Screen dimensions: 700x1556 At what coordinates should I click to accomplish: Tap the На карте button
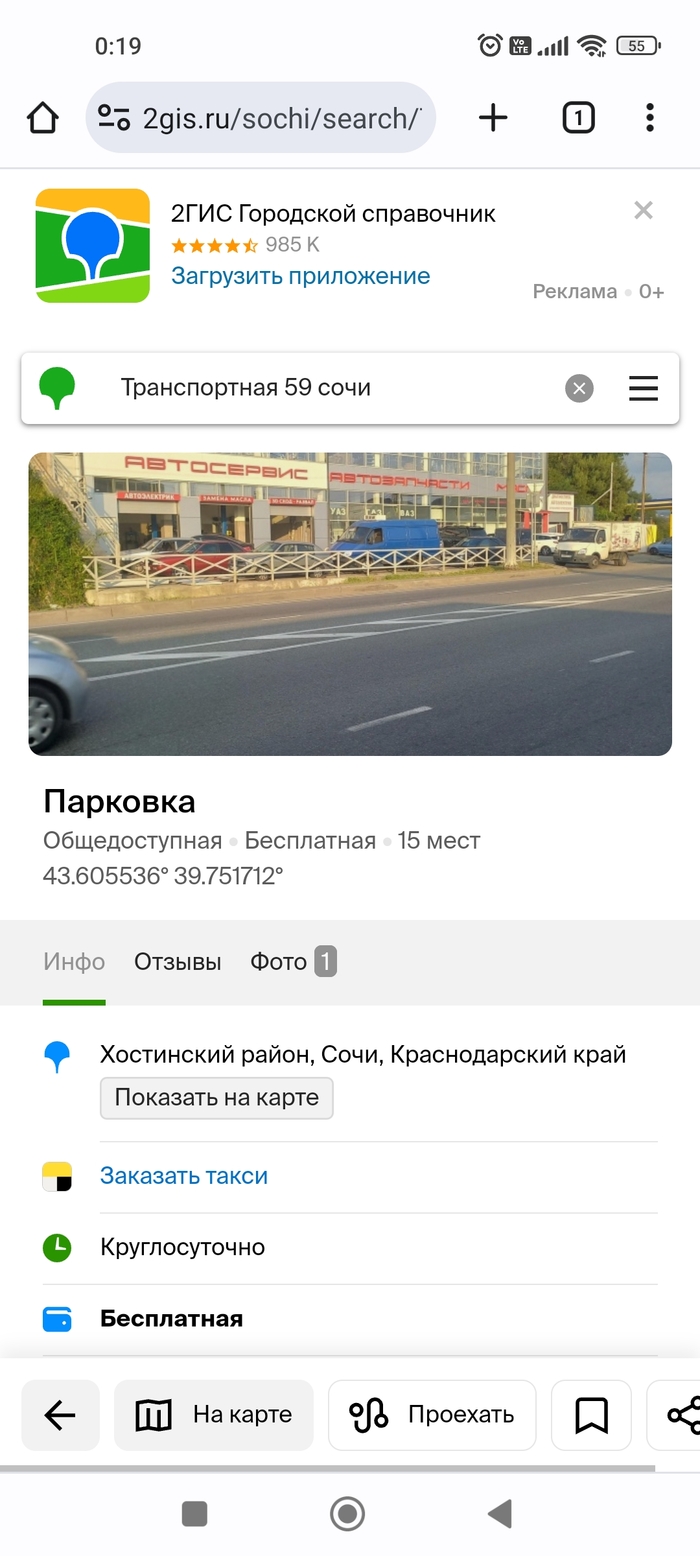[214, 1415]
